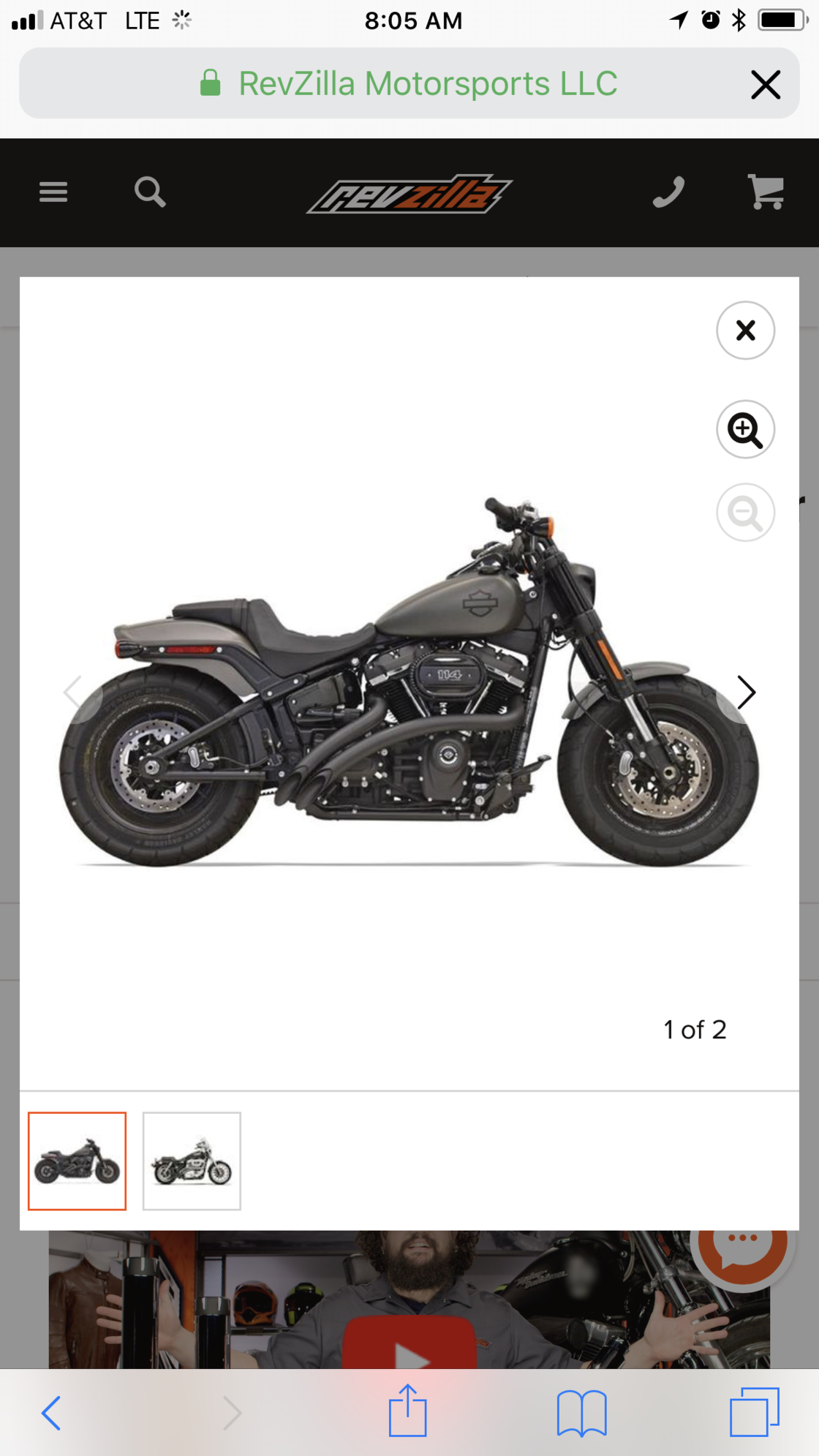Select the second motorcycle thumbnail
Image resolution: width=819 pixels, height=1456 pixels.
(x=192, y=1161)
